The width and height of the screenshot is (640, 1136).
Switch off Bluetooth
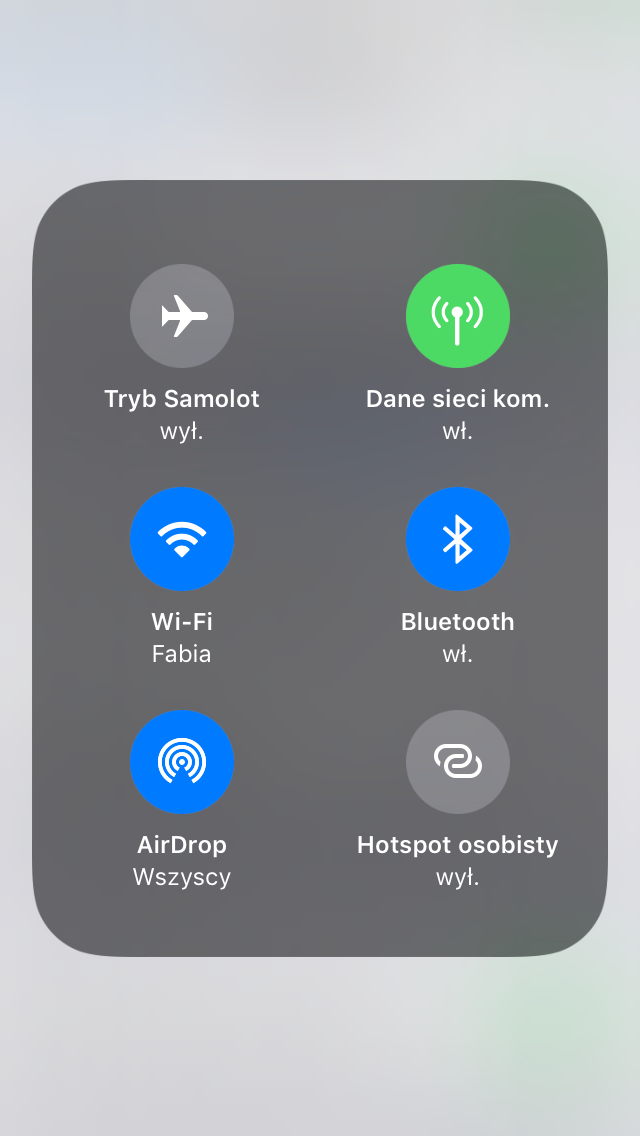457,539
